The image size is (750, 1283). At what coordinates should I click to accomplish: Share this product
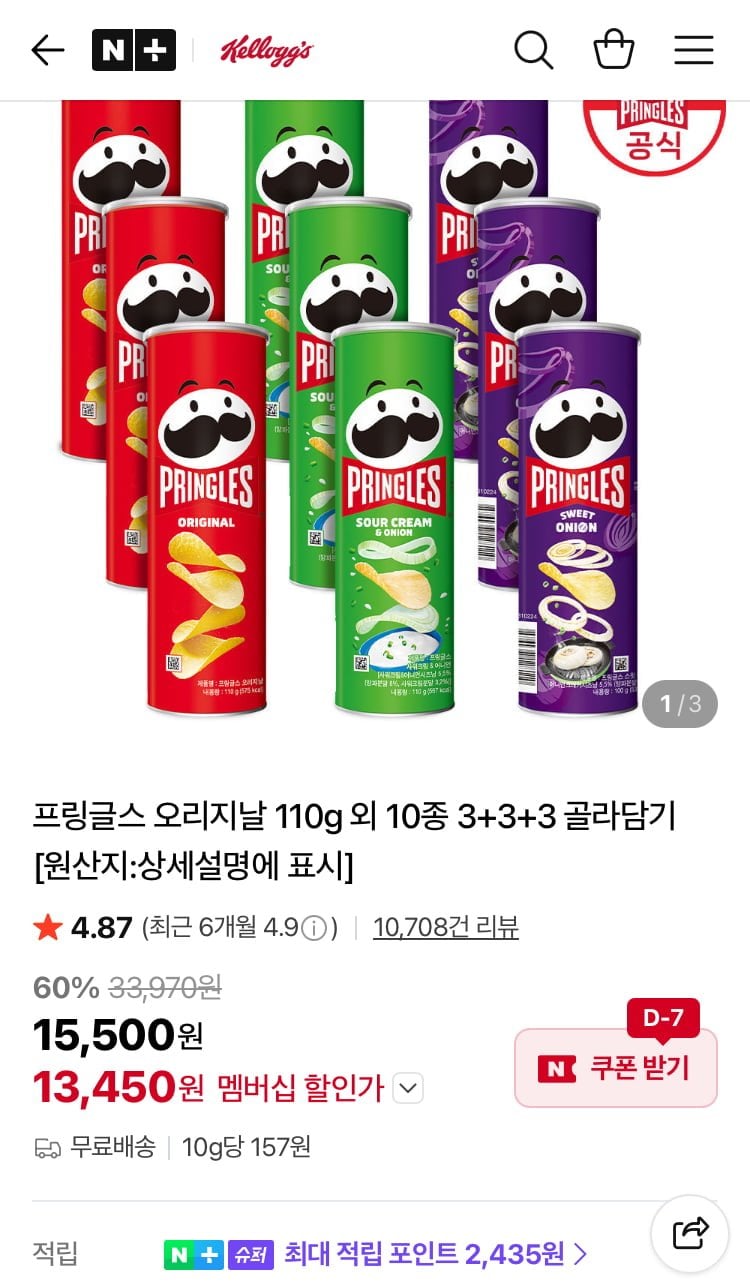coord(690,1233)
